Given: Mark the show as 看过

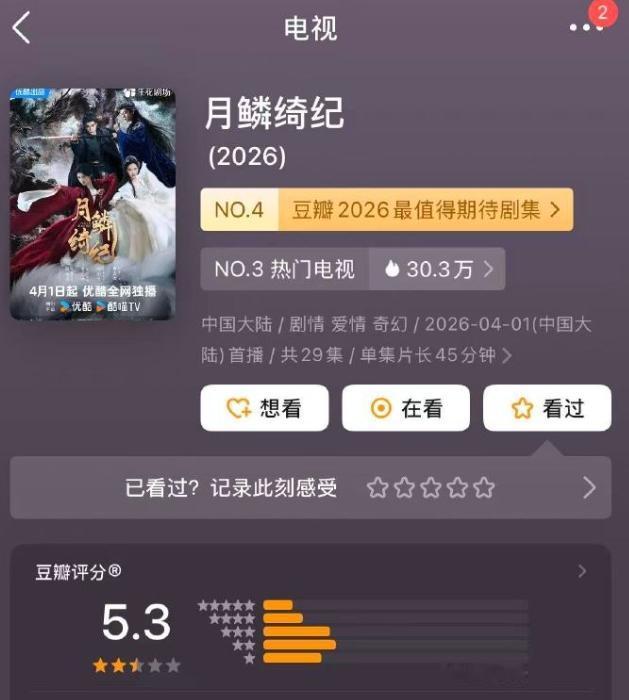Looking at the screenshot, I should click(547, 408).
